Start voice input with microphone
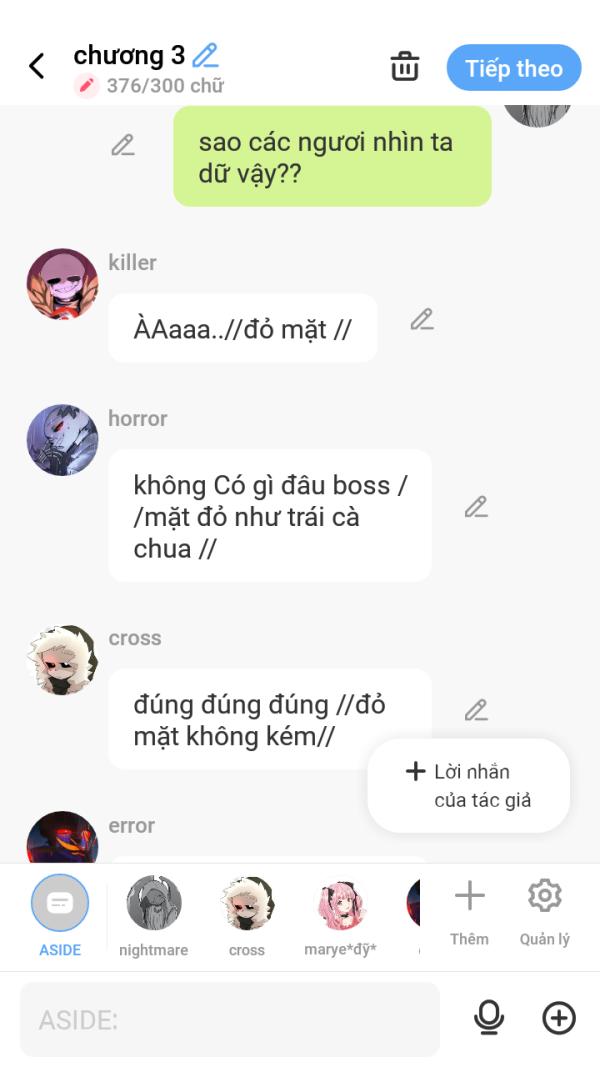The image size is (600, 1067). pyautogui.click(x=488, y=1018)
